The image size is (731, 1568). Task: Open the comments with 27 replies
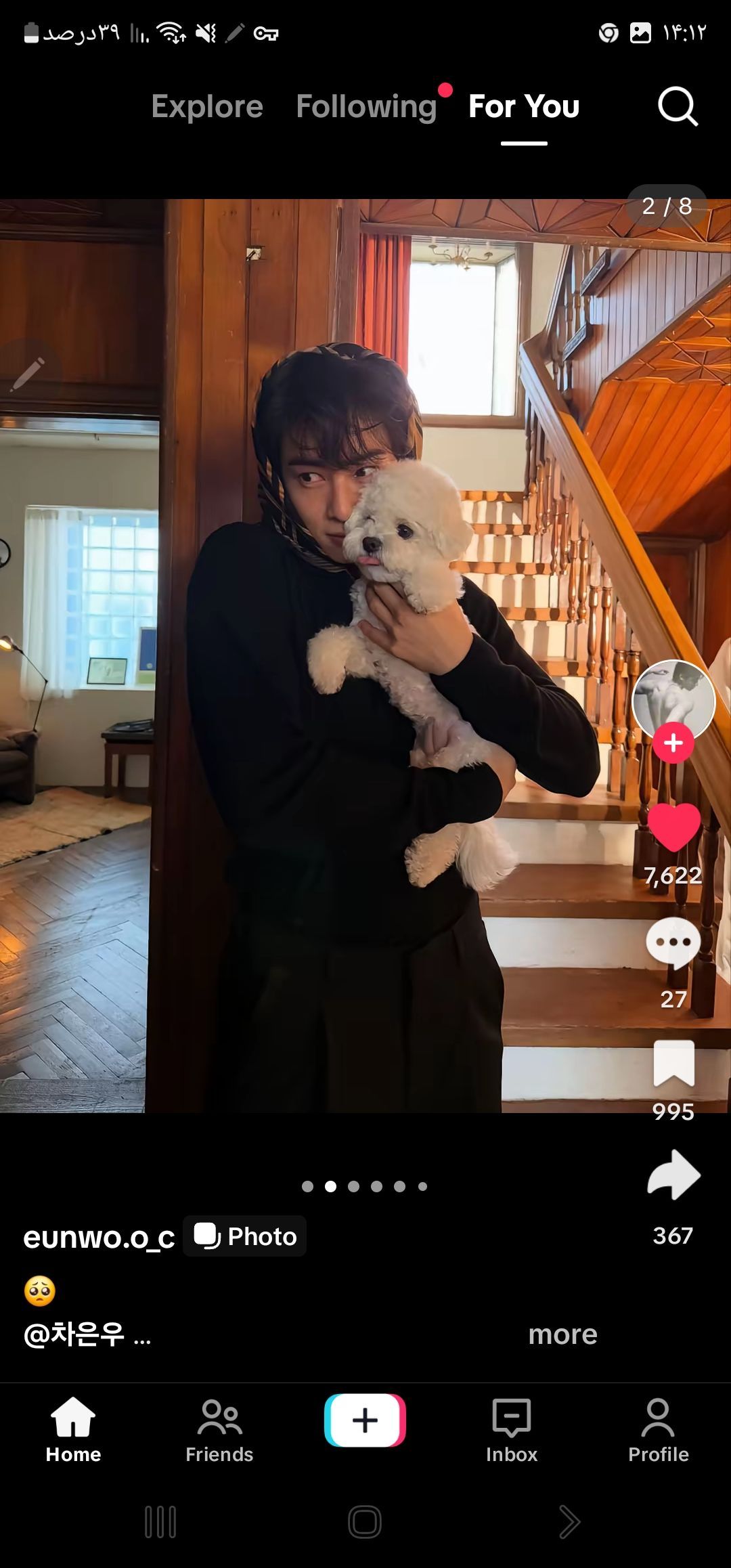(673, 942)
